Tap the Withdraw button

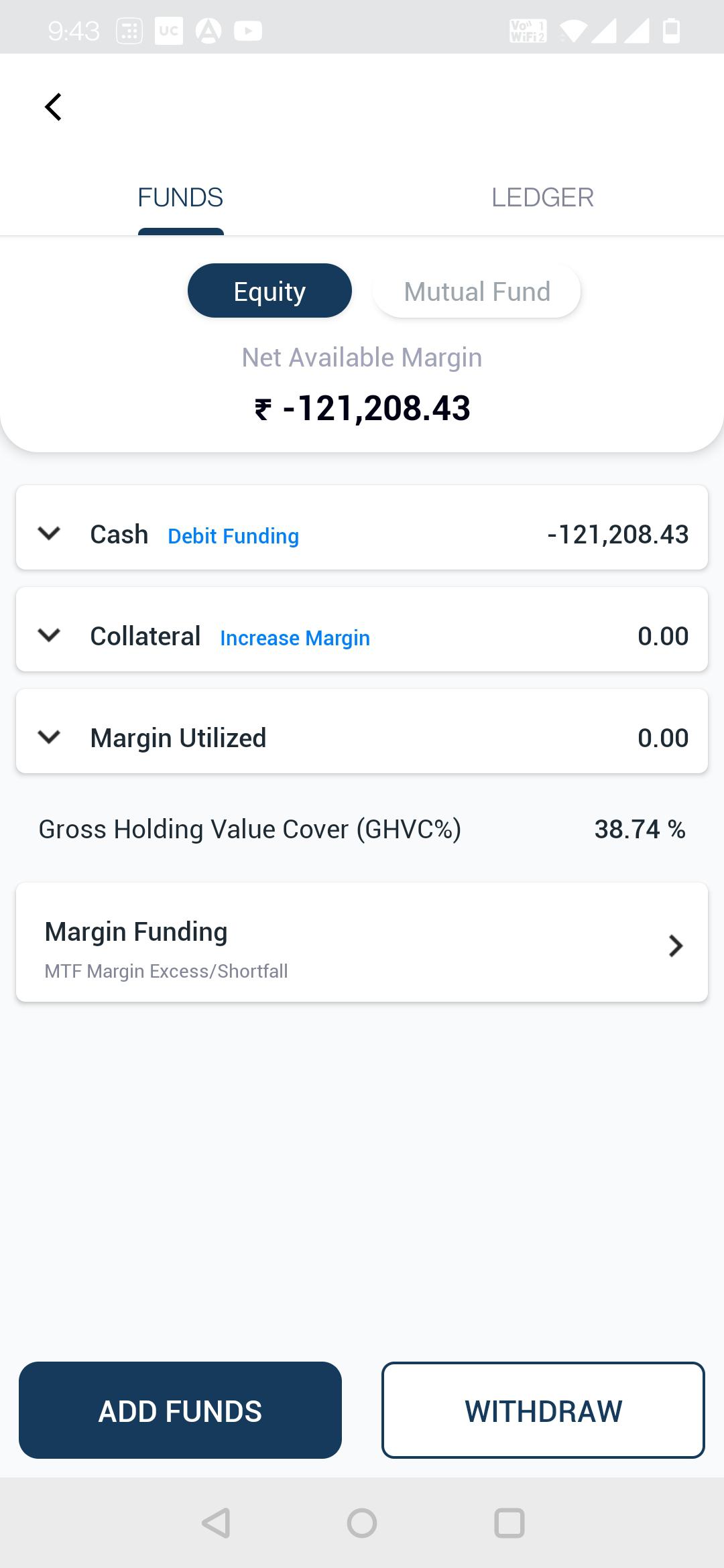point(543,1410)
